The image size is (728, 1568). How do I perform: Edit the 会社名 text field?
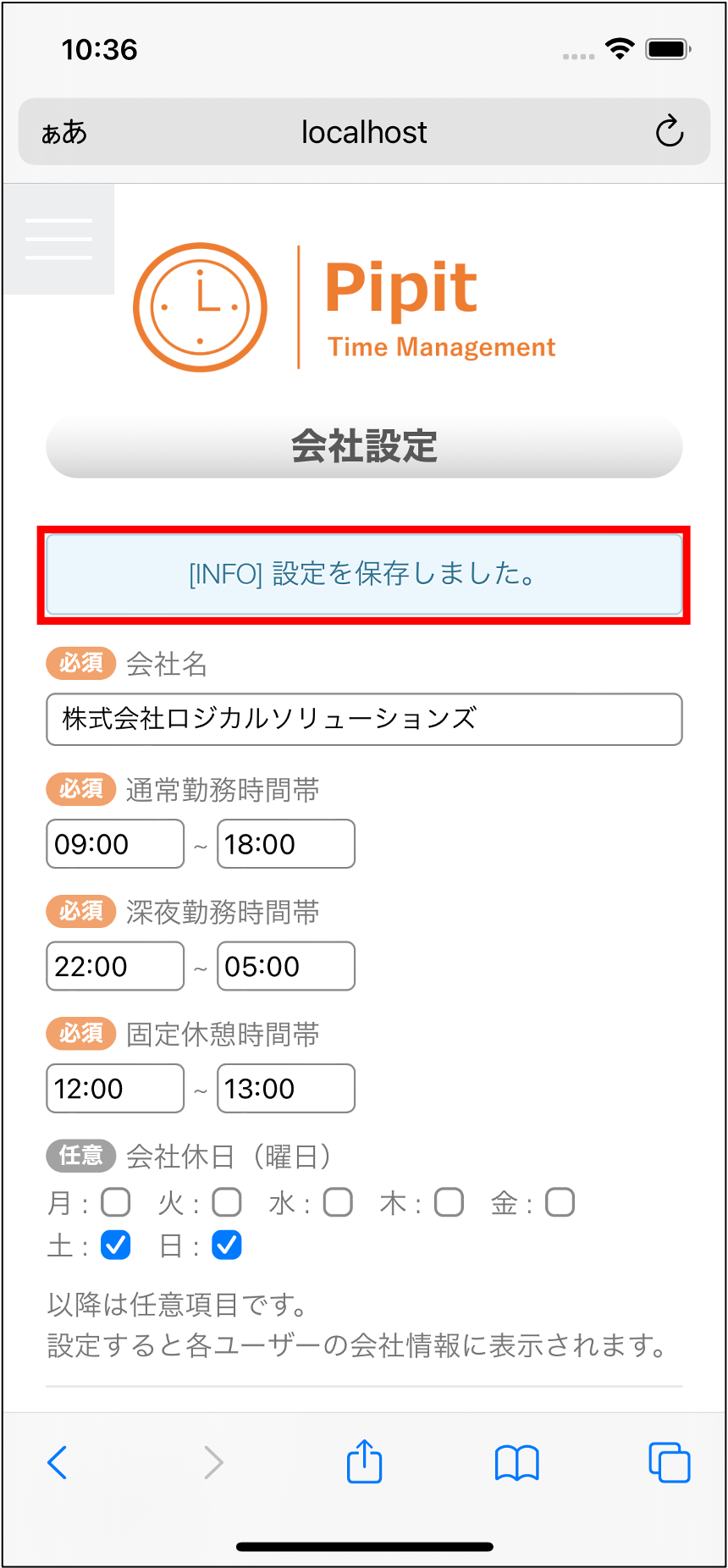[364, 720]
